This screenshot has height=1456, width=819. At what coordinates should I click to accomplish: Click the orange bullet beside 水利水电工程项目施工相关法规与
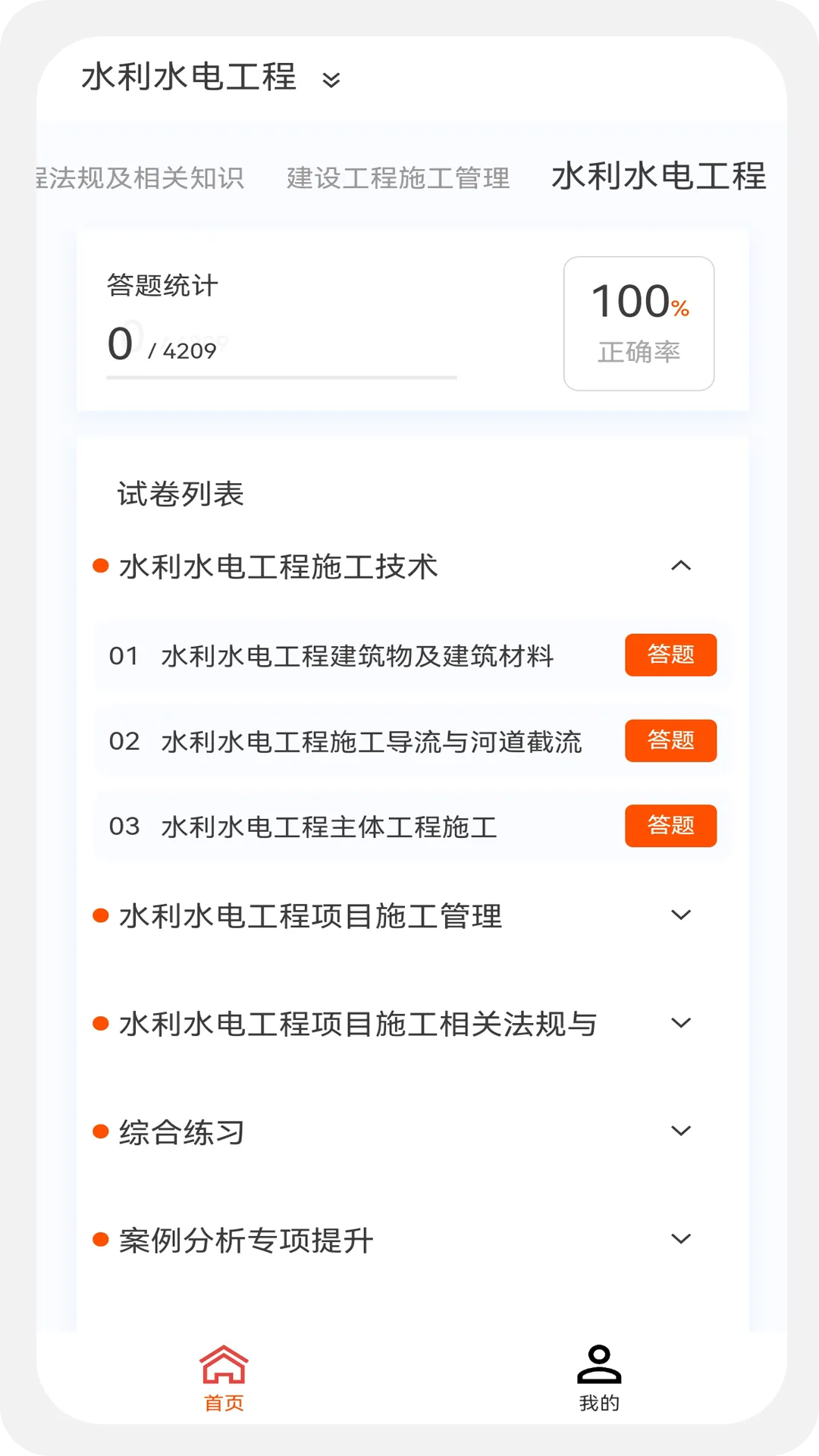point(99,1023)
